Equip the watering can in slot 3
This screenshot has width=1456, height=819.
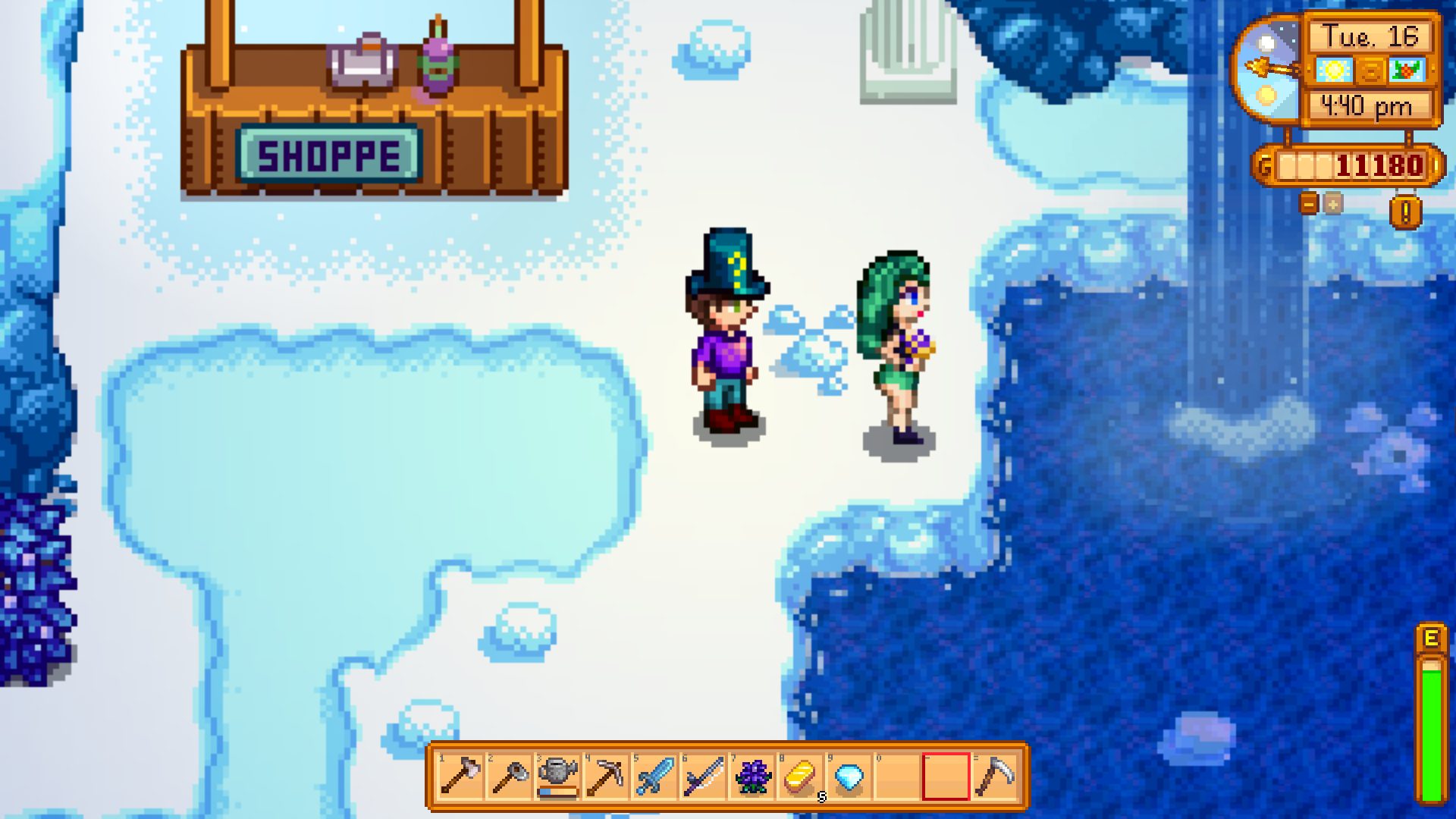pyautogui.click(x=557, y=777)
